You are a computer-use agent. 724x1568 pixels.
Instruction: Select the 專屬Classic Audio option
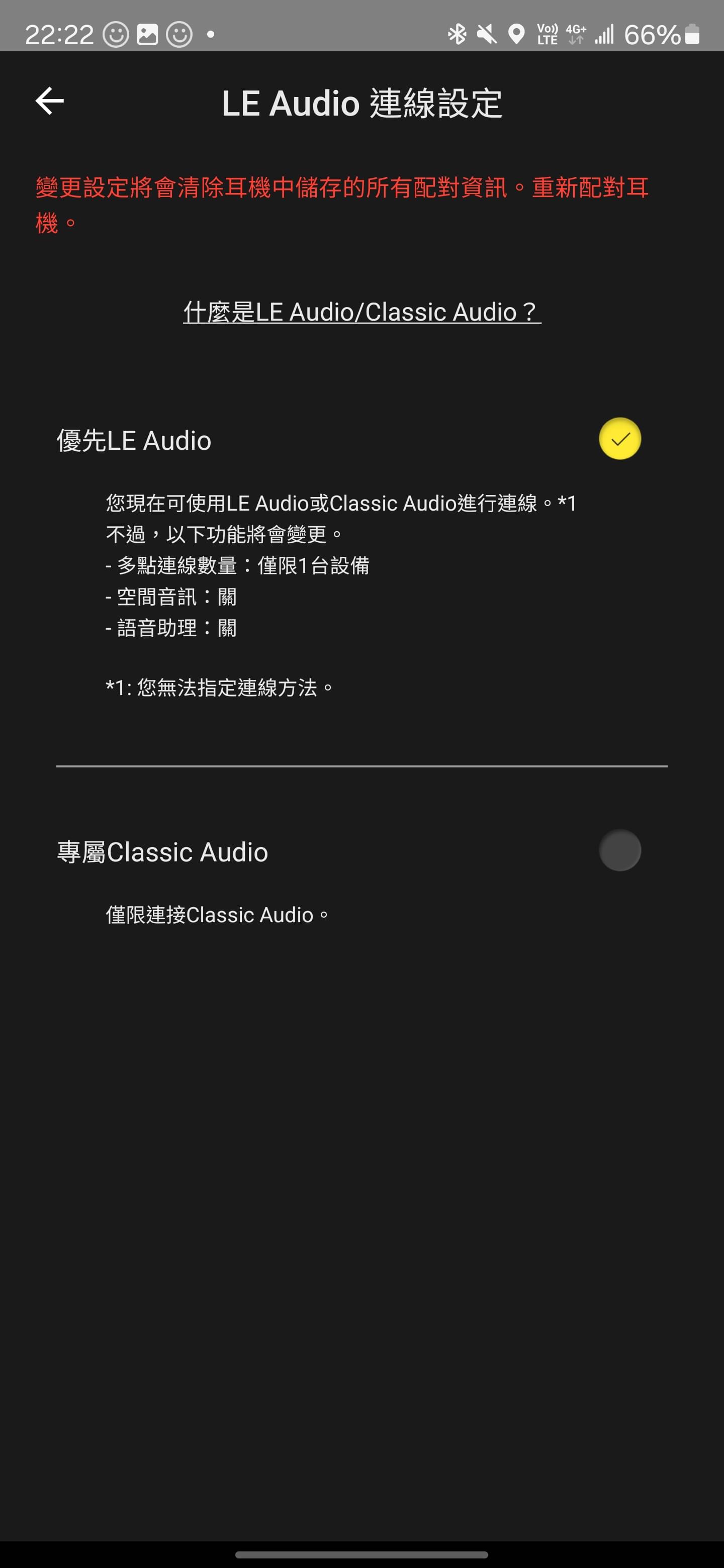(x=620, y=850)
